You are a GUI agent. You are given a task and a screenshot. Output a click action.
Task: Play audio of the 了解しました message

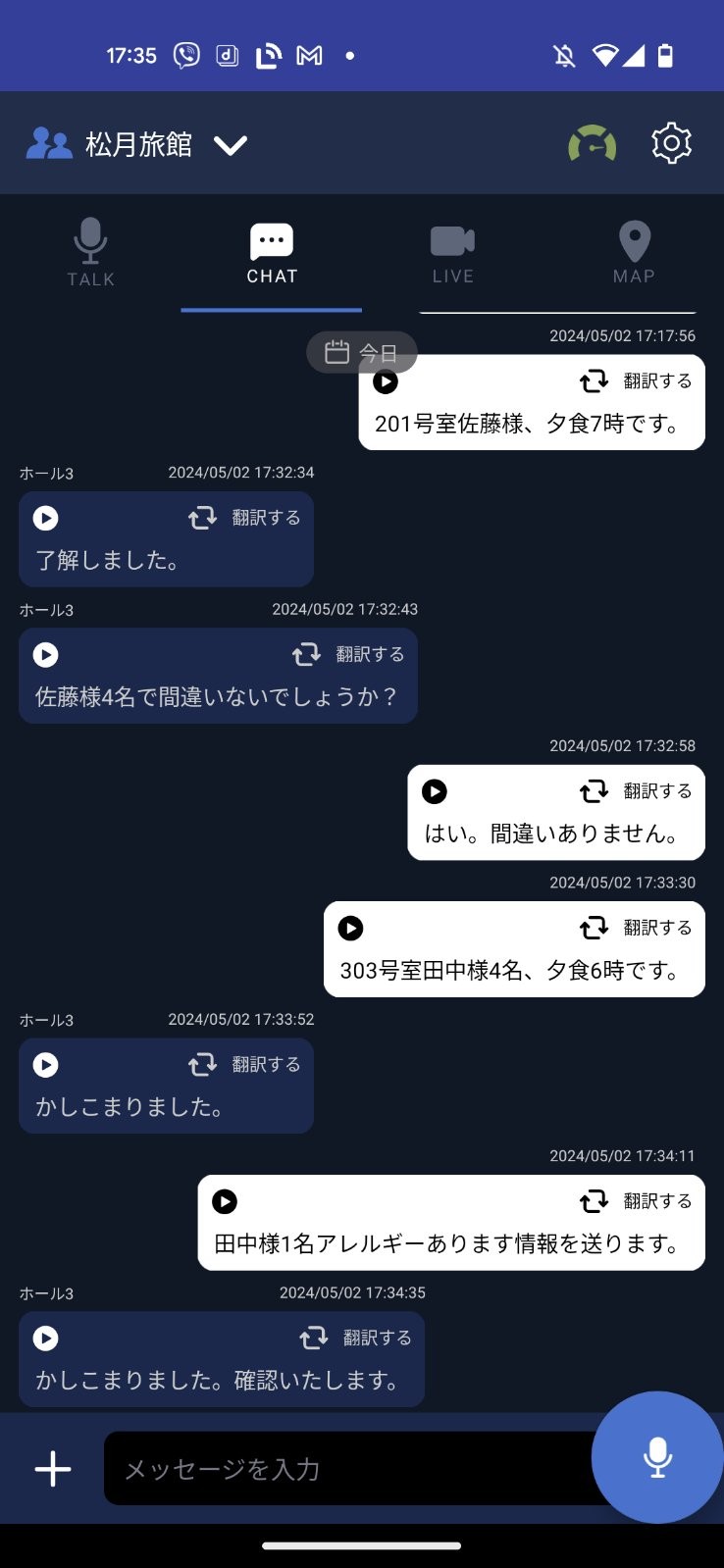(x=44, y=518)
